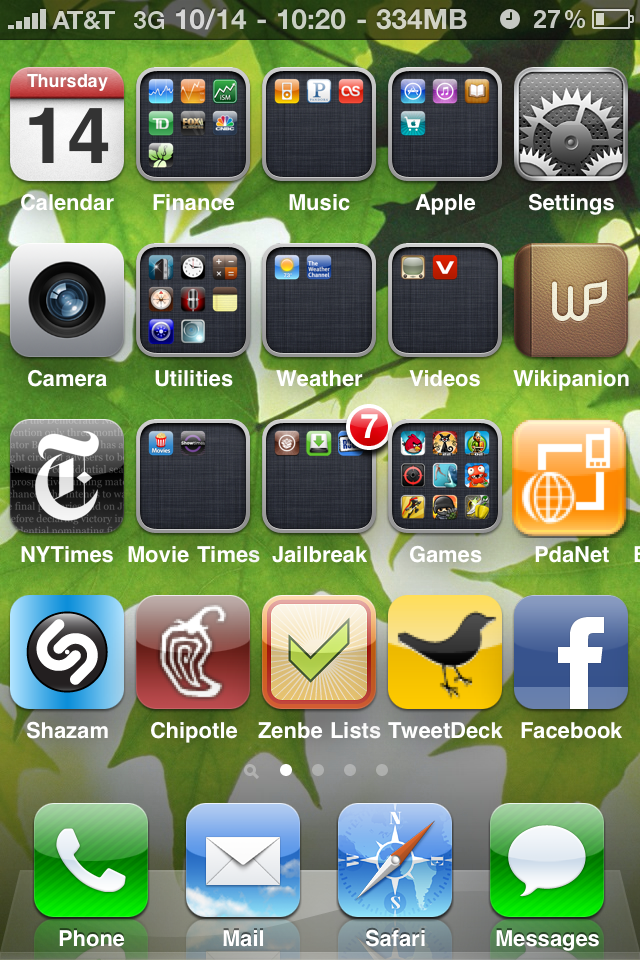Image resolution: width=640 pixels, height=960 pixels.
Task: Open TweetDeck
Action: [x=445, y=653]
